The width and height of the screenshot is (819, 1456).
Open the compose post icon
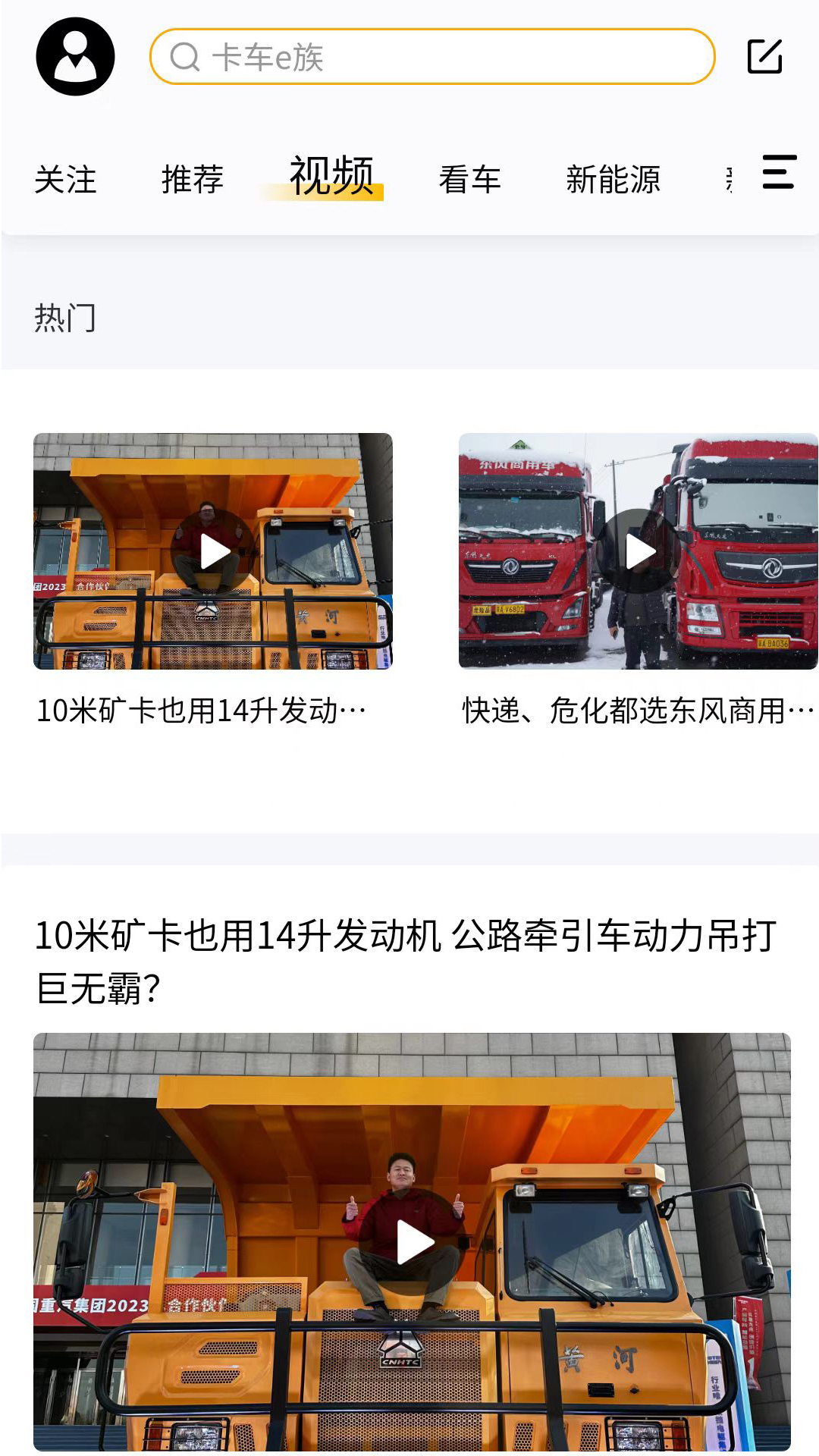pos(764,57)
